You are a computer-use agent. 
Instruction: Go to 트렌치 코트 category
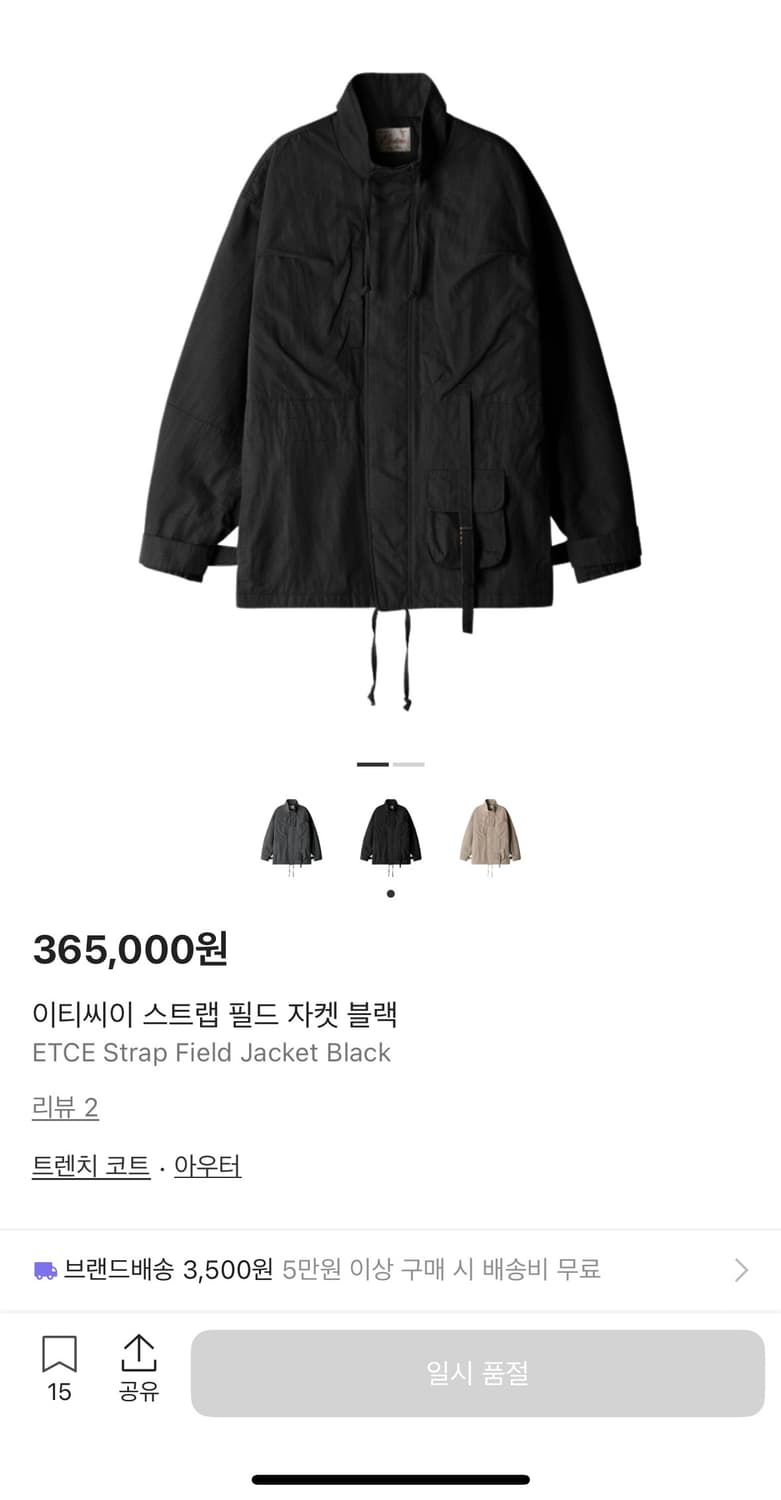tap(90, 1166)
